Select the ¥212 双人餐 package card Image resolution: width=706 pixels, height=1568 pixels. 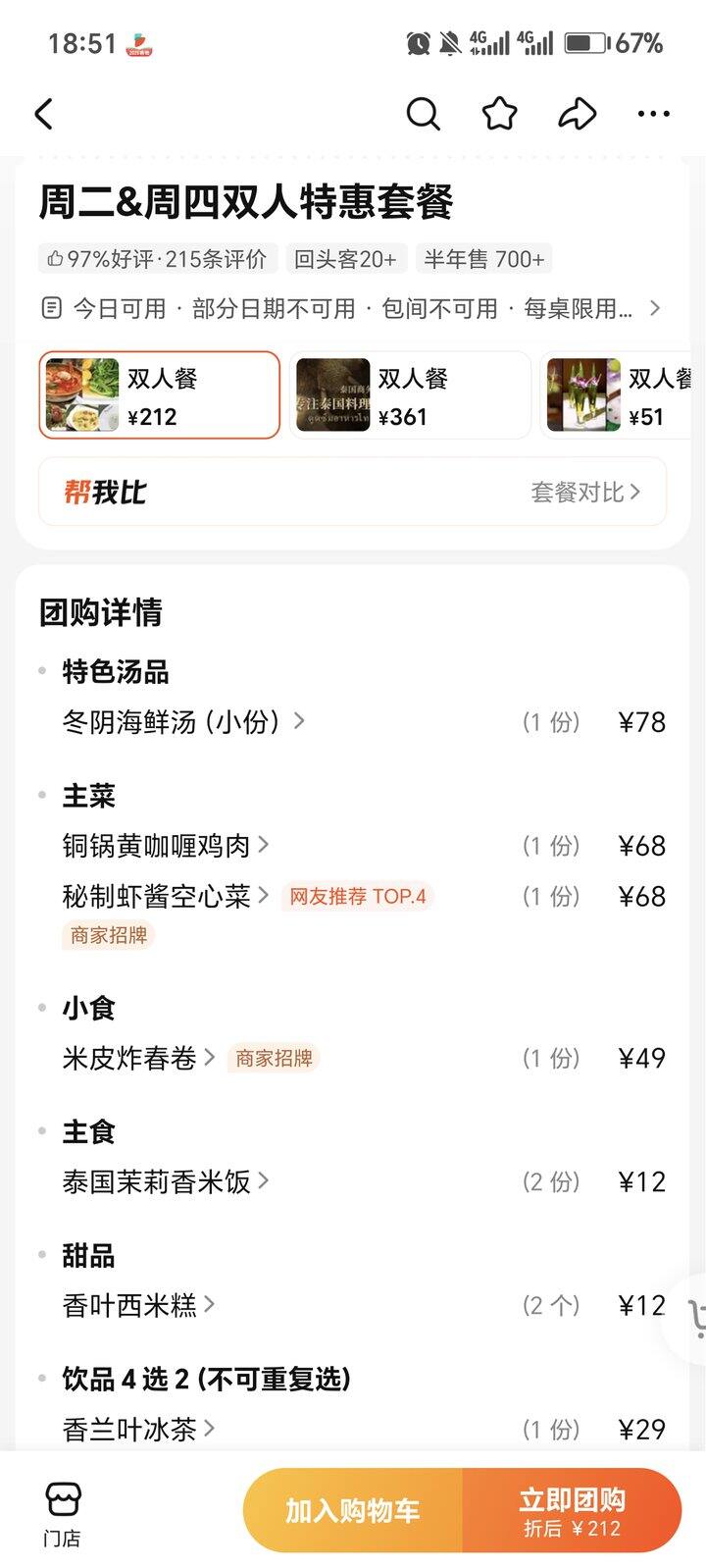click(160, 395)
